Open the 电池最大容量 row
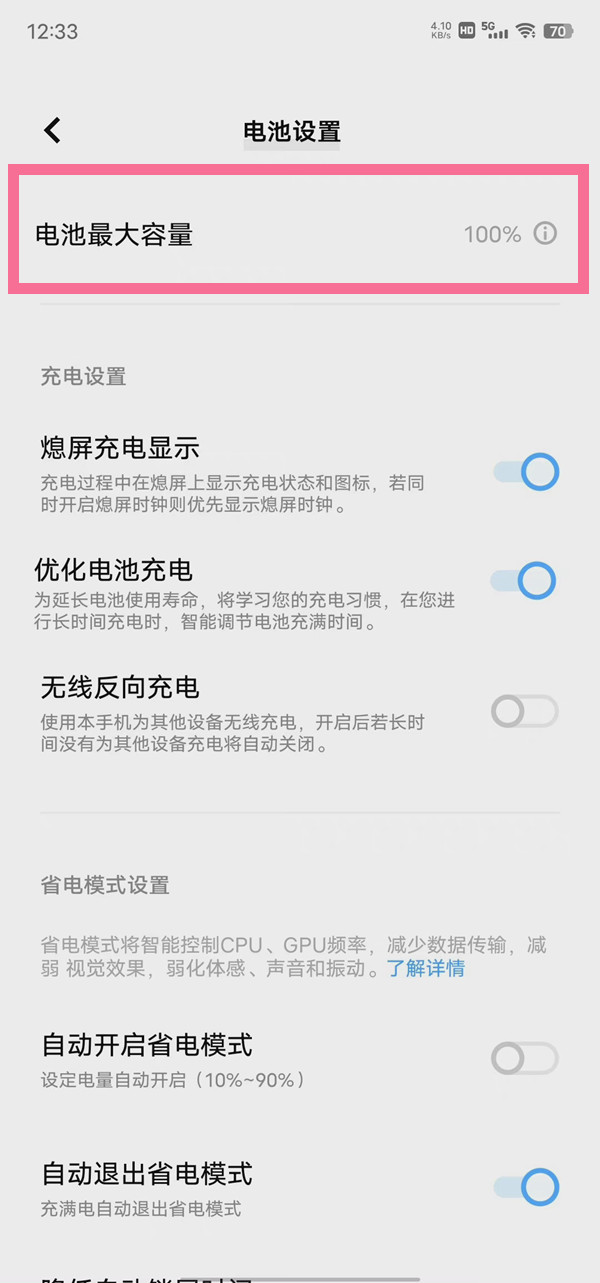The image size is (600, 1283). pyautogui.click(x=250, y=235)
